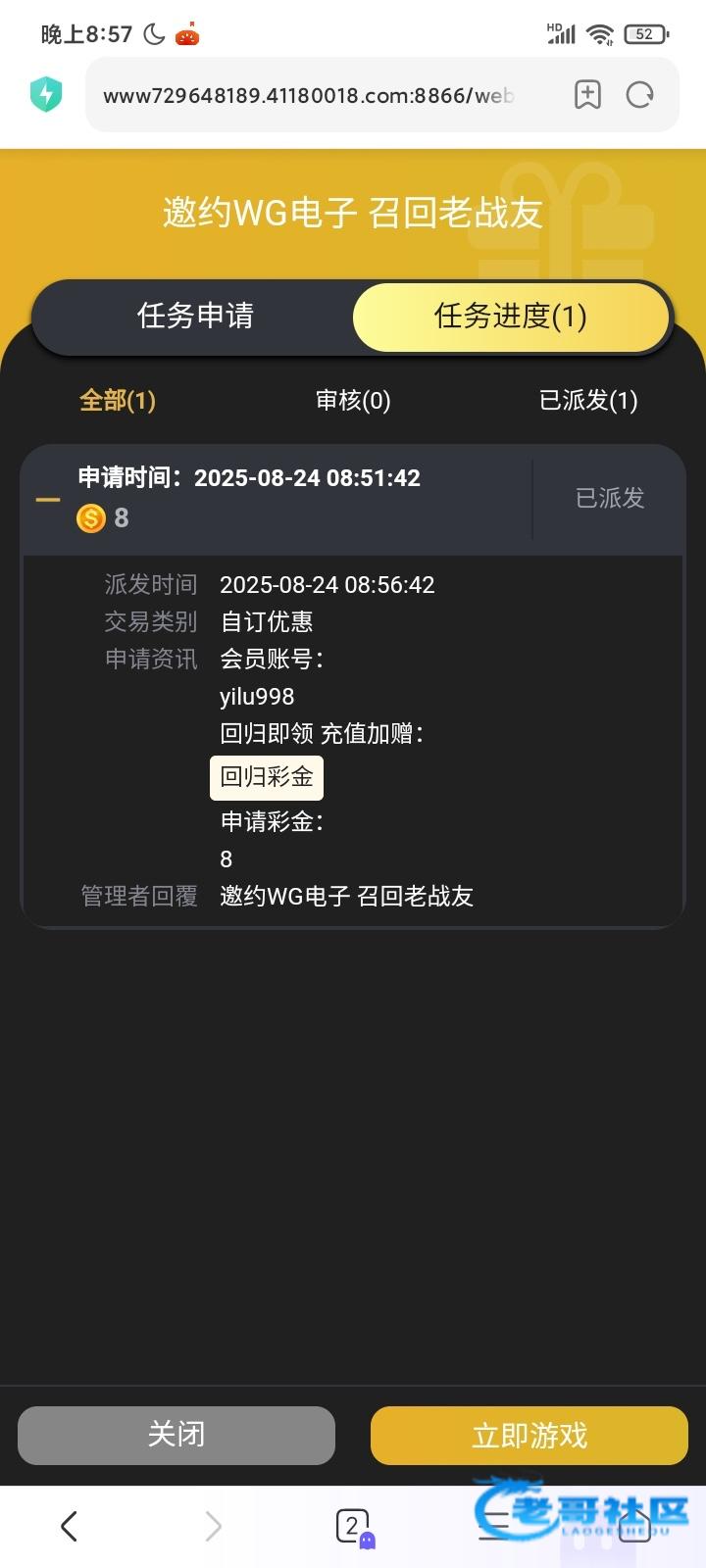Open the browser URL address bar

point(309,95)
